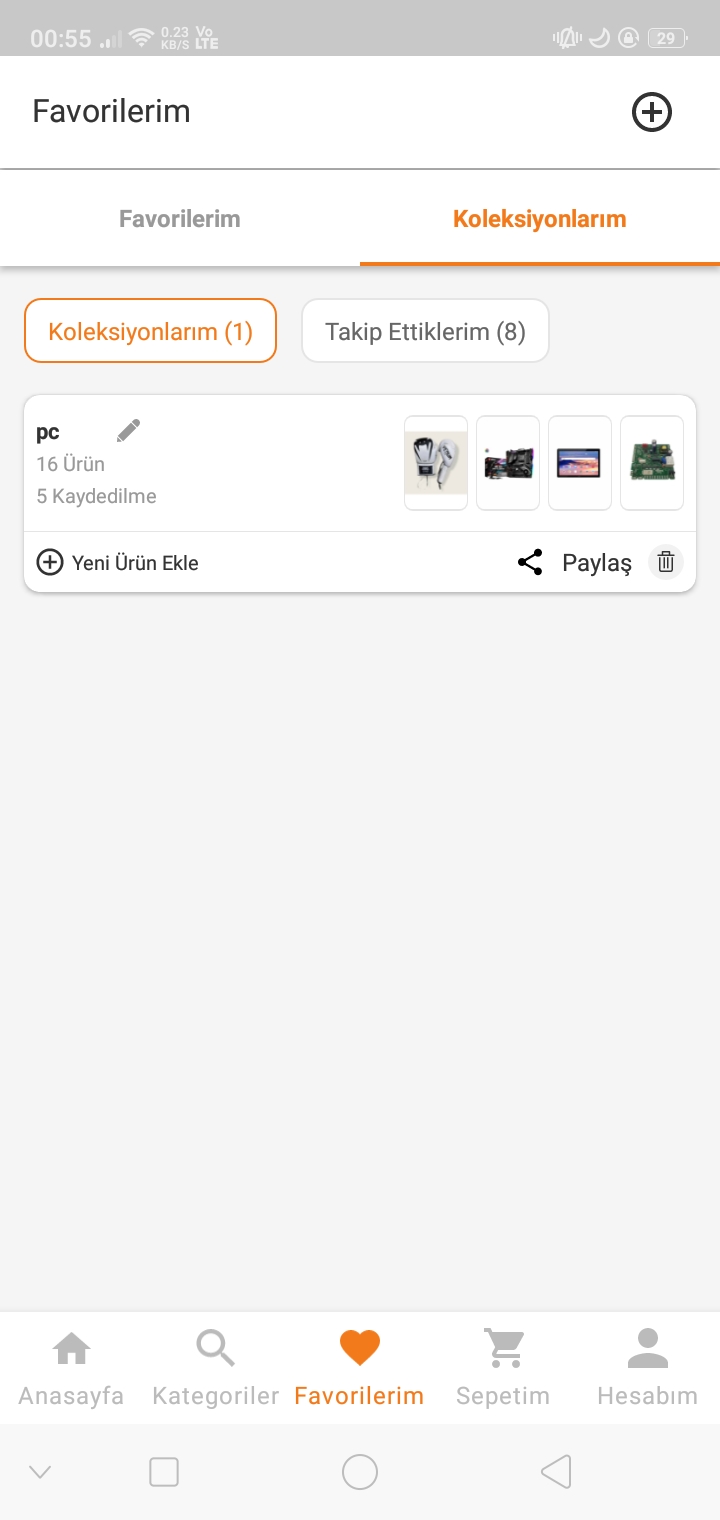Open the Kategoriler tab
Screen dimensions: 720x1520
(x=215, y=1367)
